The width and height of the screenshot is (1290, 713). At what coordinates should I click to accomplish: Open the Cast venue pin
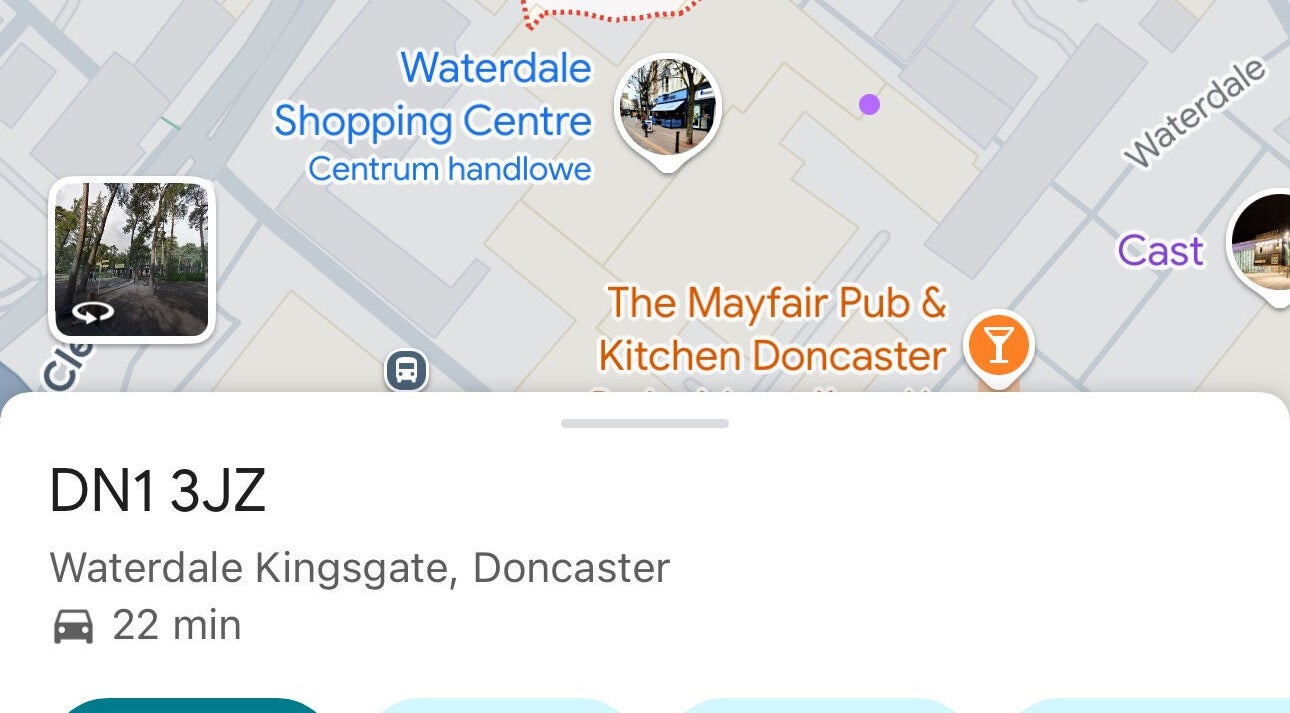pos(1262,244)
